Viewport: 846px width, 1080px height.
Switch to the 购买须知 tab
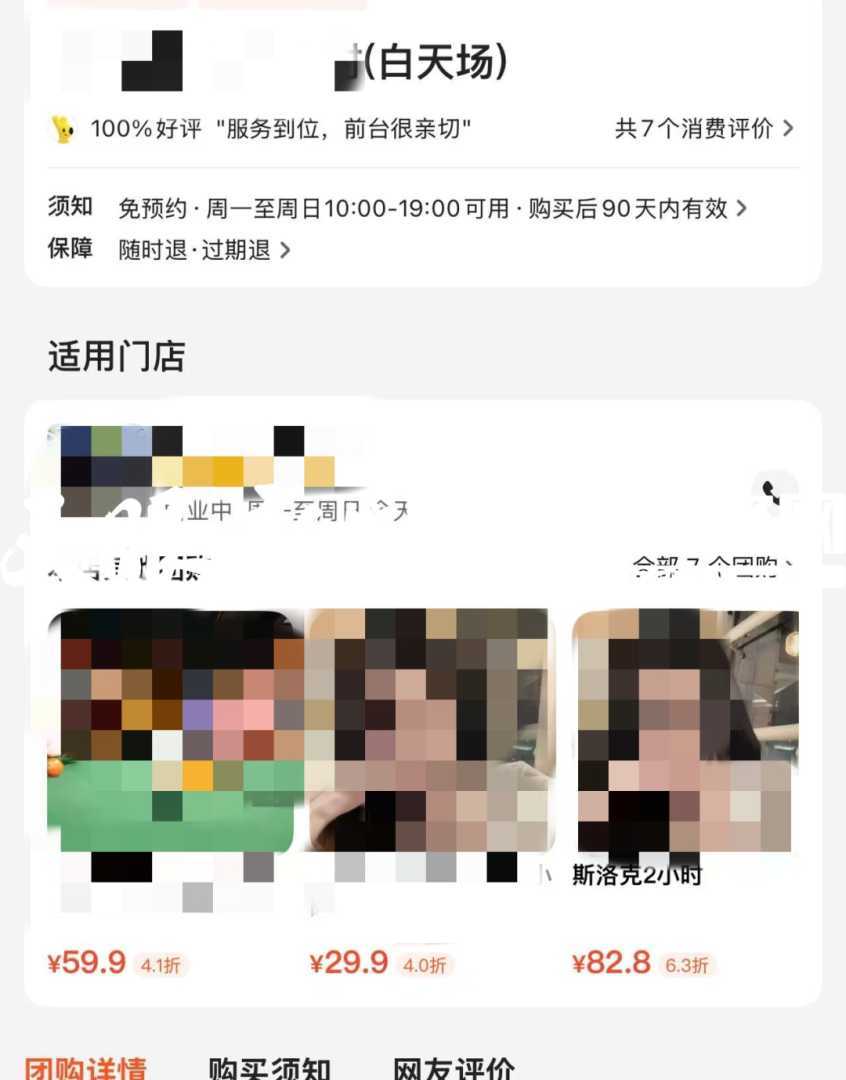(270, 1066)
